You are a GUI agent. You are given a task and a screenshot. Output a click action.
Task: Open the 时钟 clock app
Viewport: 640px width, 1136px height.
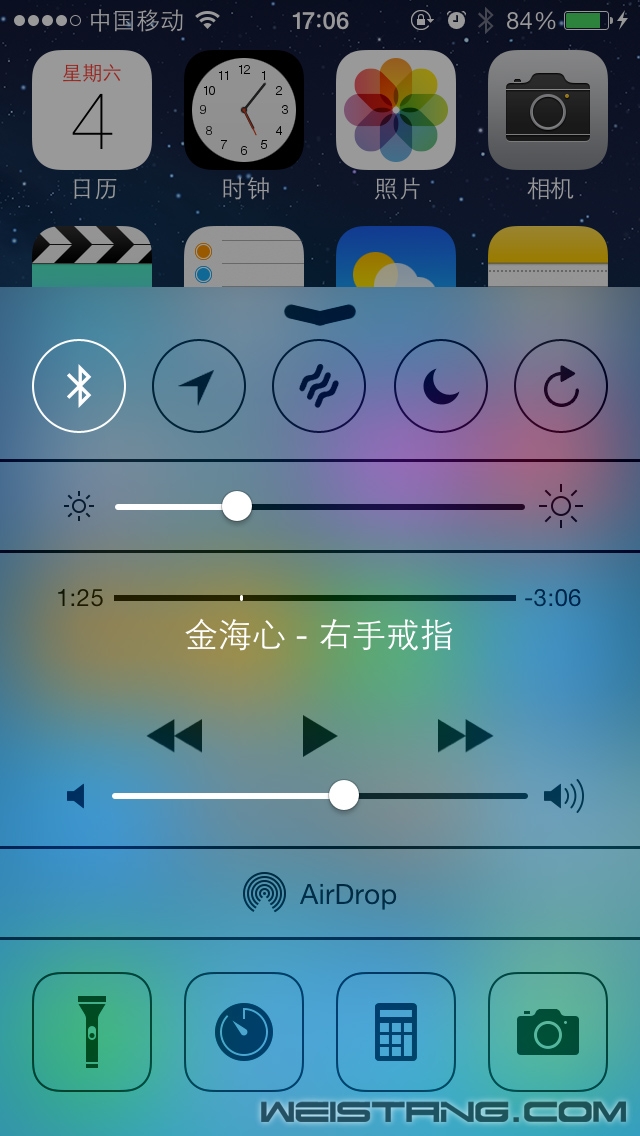[x=244, y=110]
